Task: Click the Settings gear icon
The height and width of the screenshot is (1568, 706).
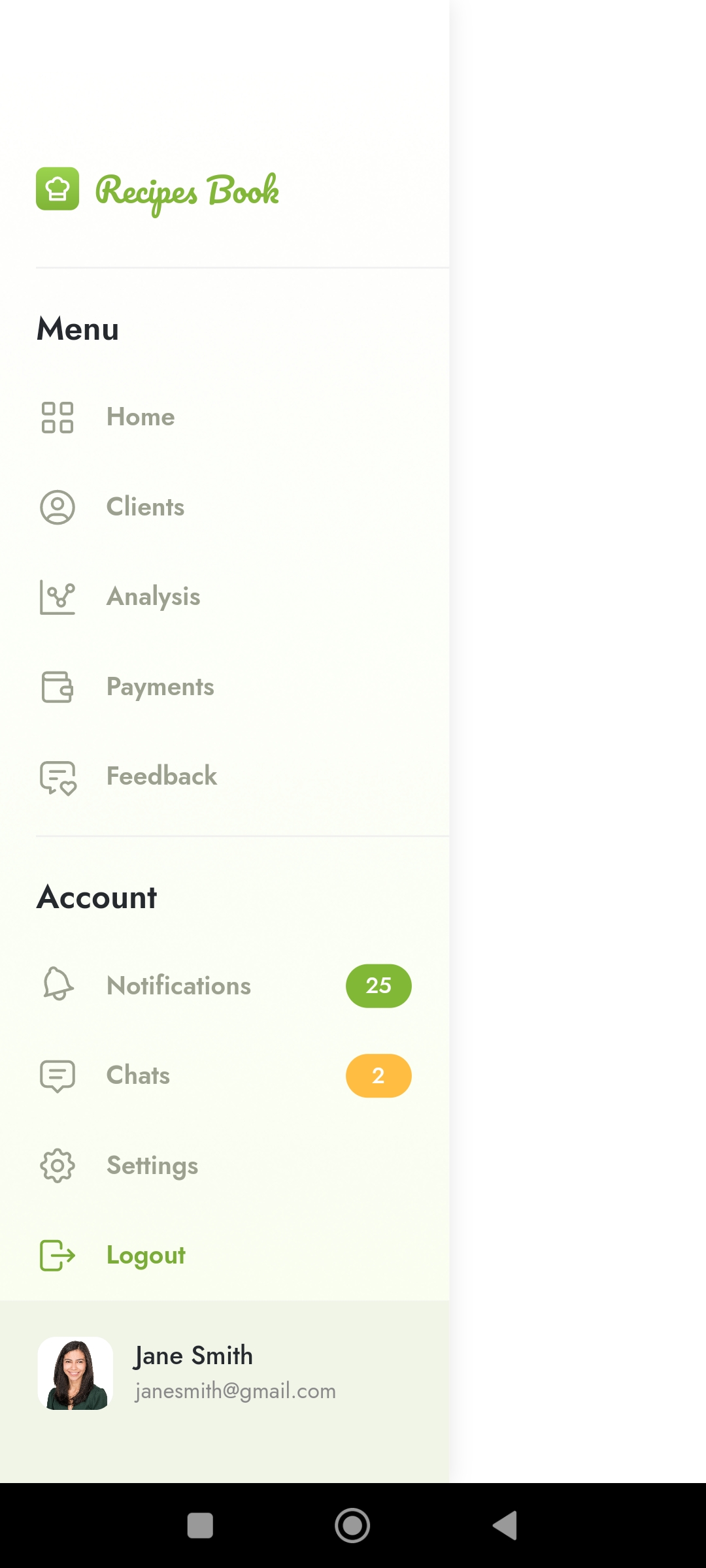Action: click(x=58, y=1165)
